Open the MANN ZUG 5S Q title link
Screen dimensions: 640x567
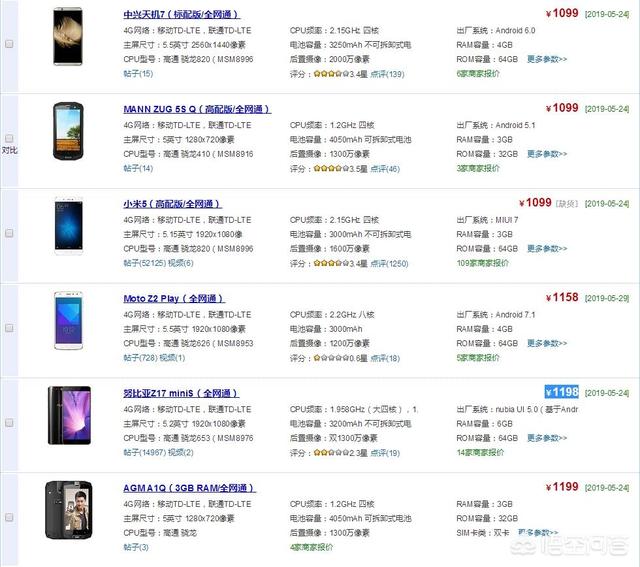(x=196, y=109)
